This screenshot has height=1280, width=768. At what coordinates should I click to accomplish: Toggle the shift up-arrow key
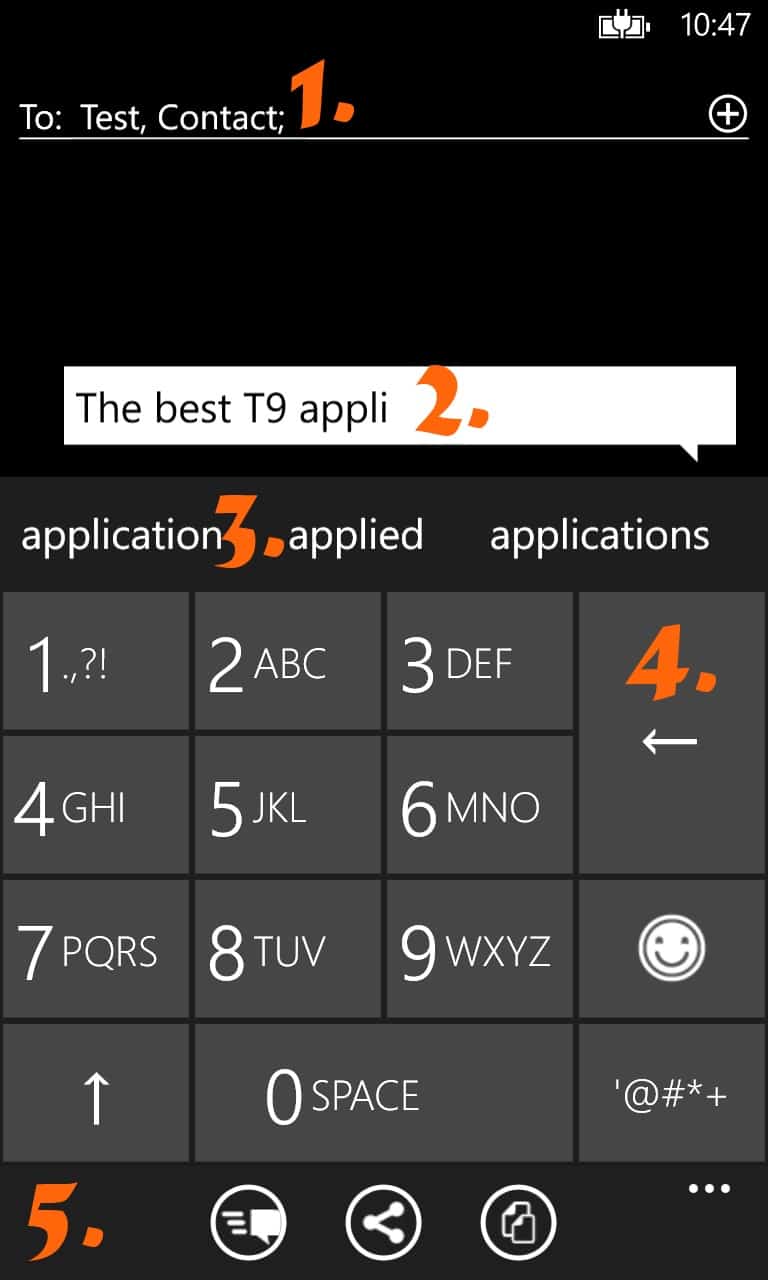[x=95, y=1093]
